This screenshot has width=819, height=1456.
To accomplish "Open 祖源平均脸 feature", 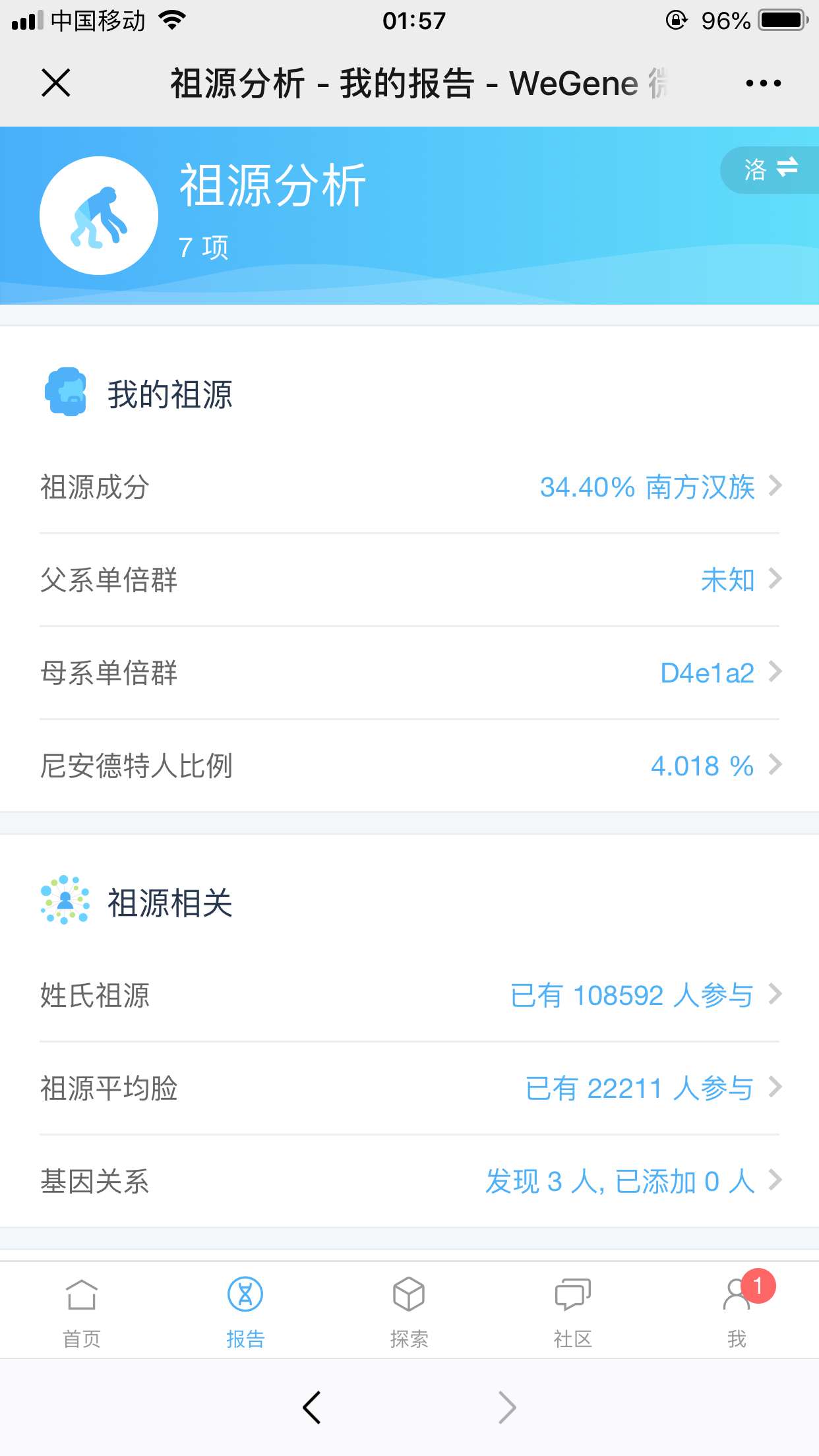I will (409, 1088).
